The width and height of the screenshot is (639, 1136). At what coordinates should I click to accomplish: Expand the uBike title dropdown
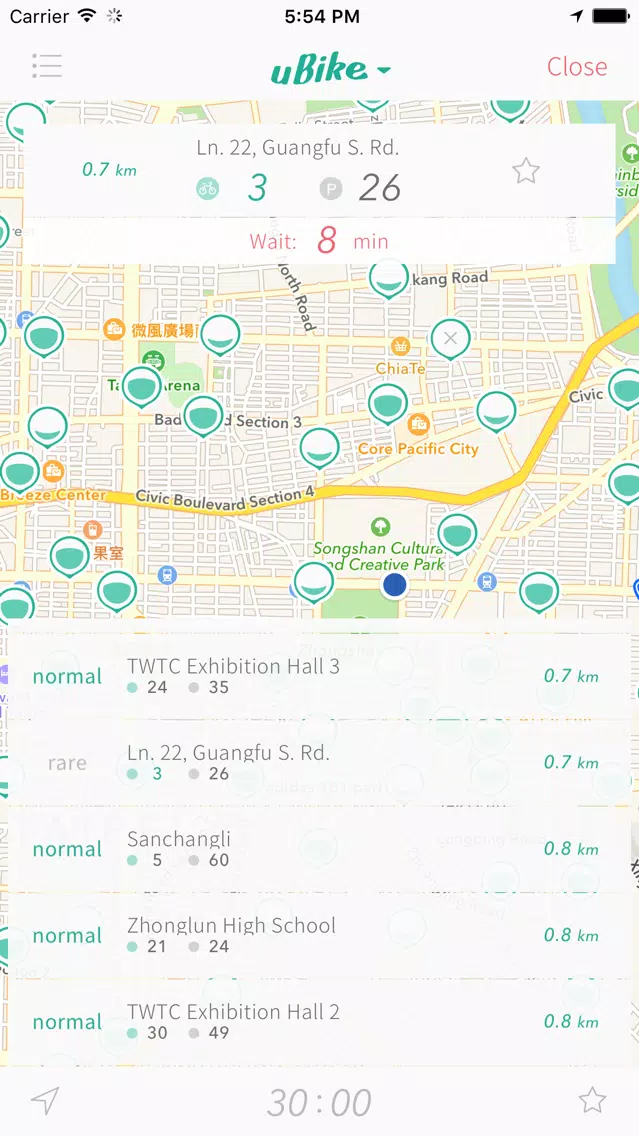click(330, 69)
